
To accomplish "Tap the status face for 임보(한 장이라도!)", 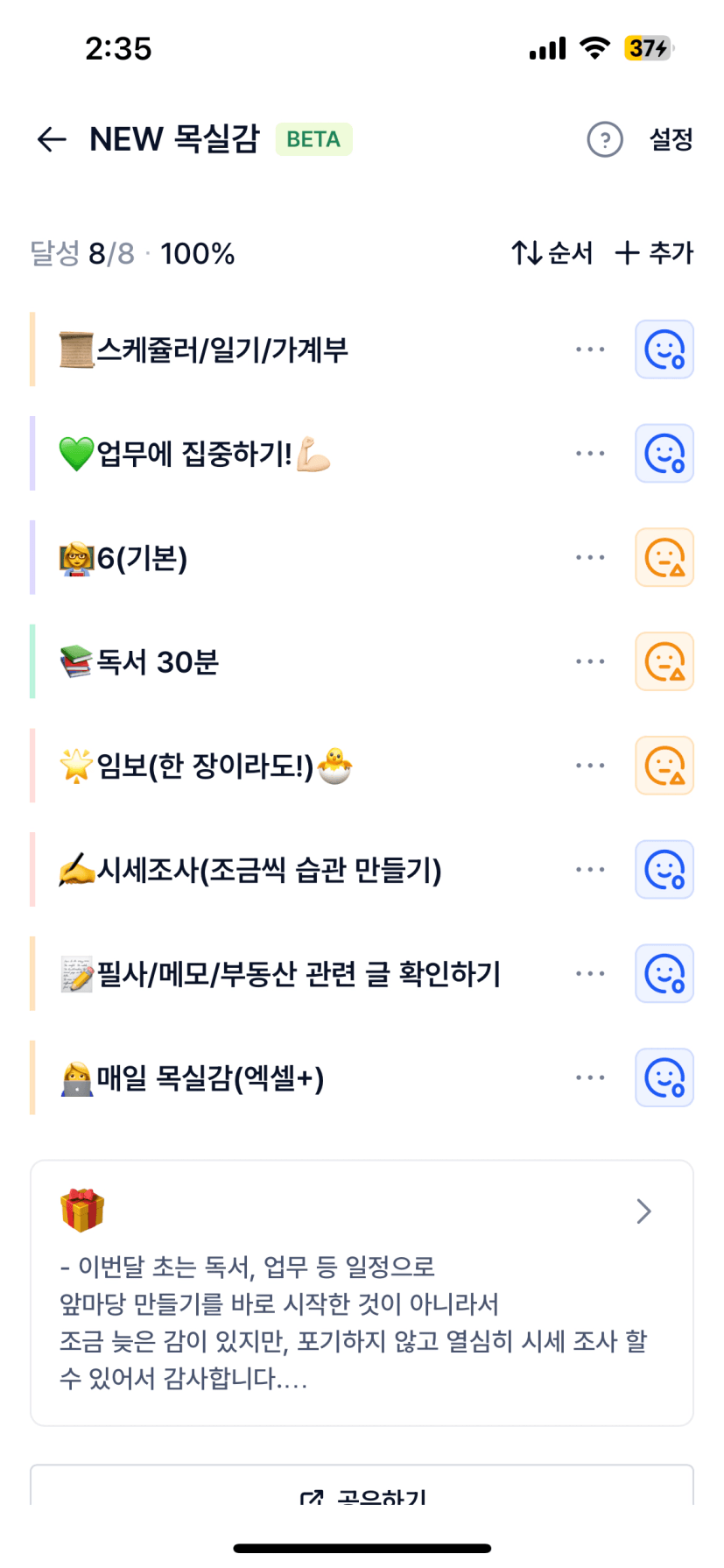I will tap(664, 766).
